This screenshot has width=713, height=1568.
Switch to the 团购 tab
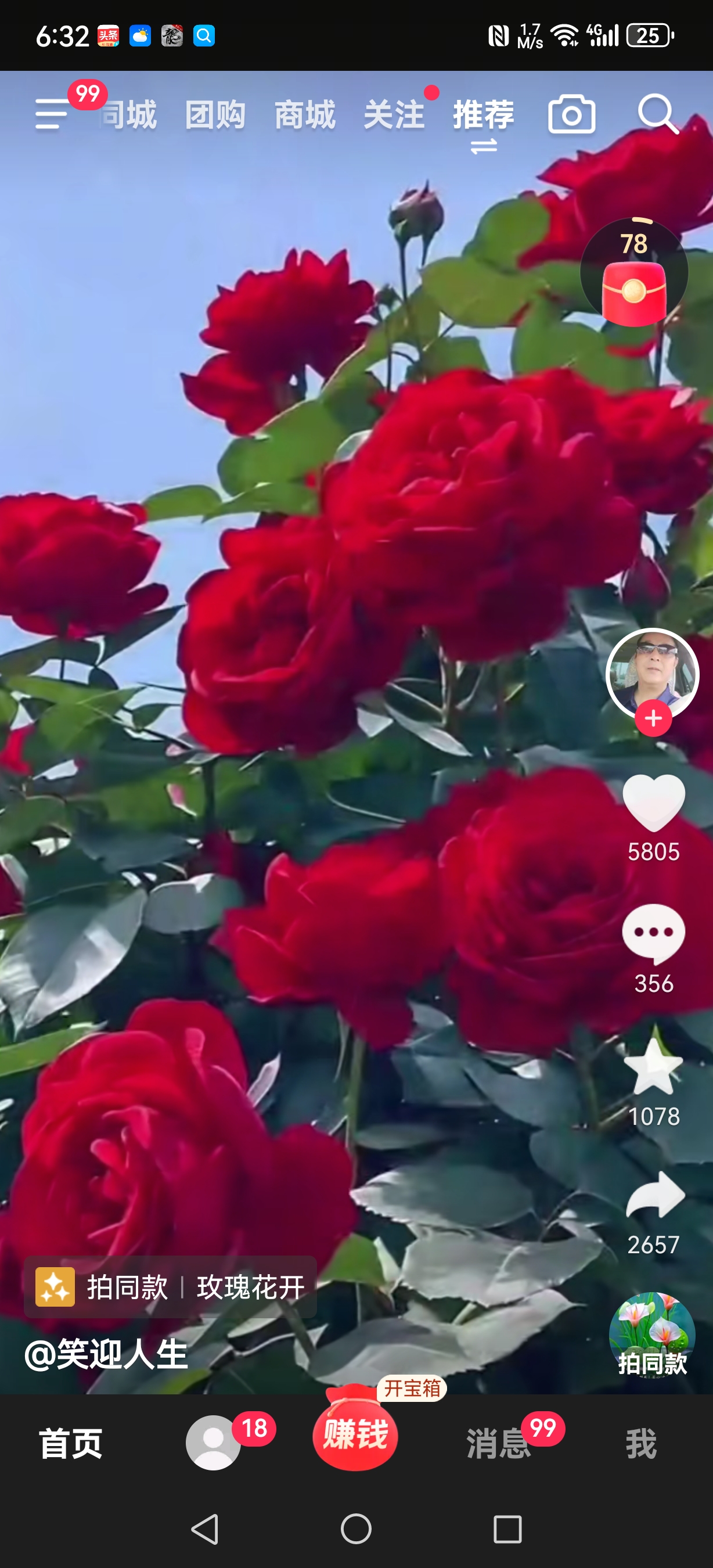coord(215,115)
